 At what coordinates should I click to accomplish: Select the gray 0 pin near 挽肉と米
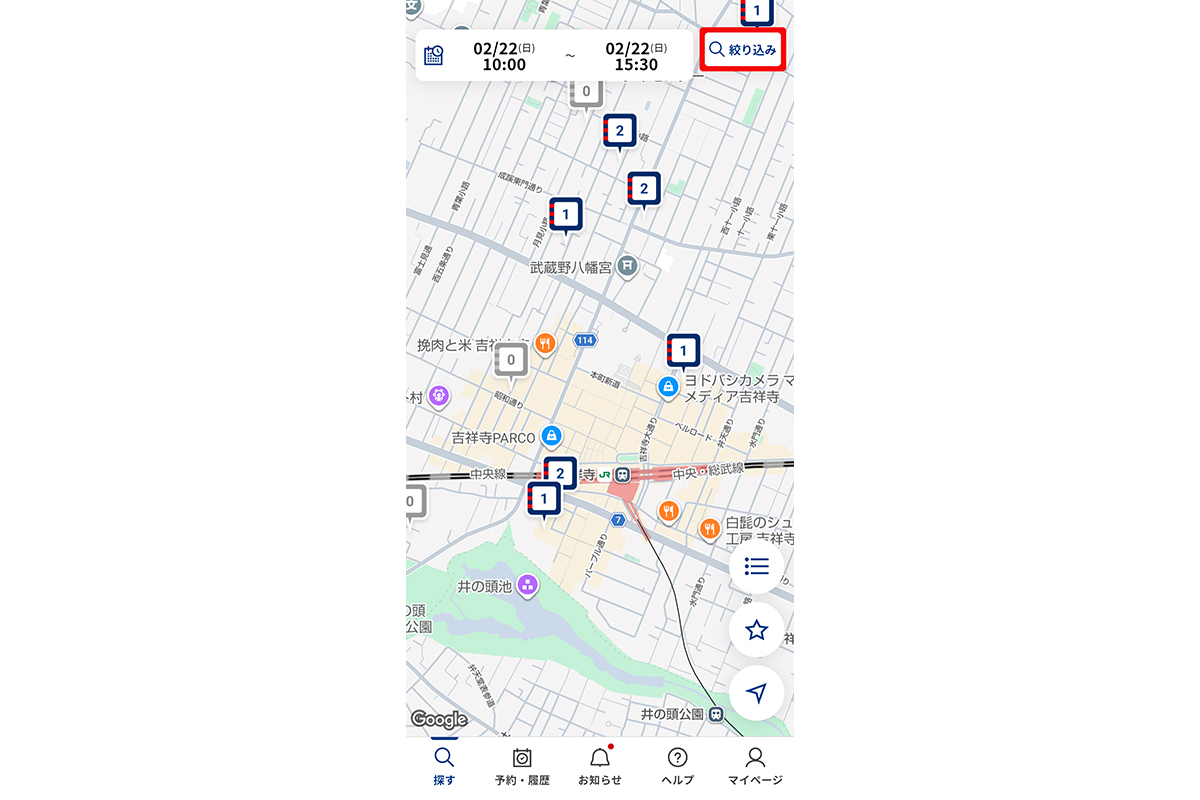coord(511,360)
